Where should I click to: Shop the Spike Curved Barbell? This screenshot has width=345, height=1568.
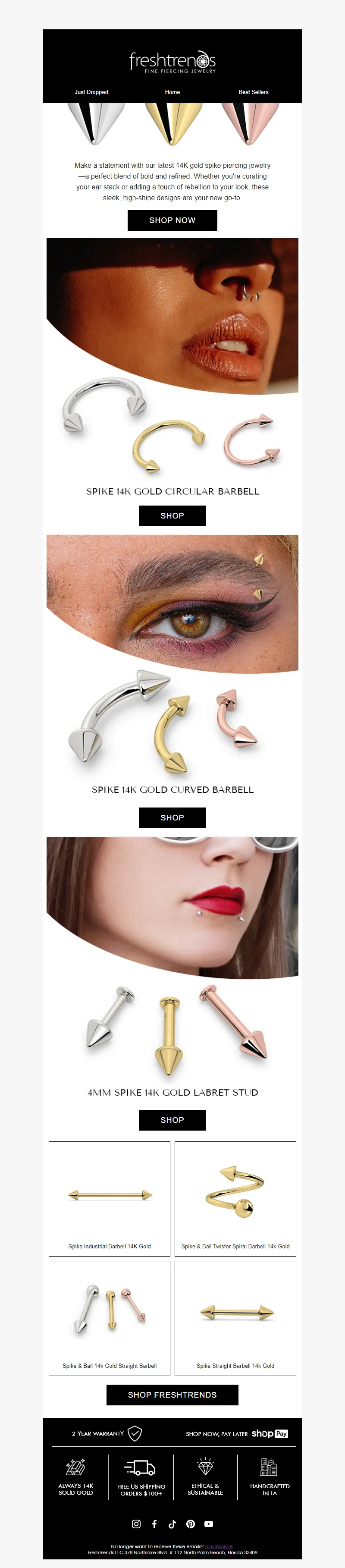(x=172, y=817)
